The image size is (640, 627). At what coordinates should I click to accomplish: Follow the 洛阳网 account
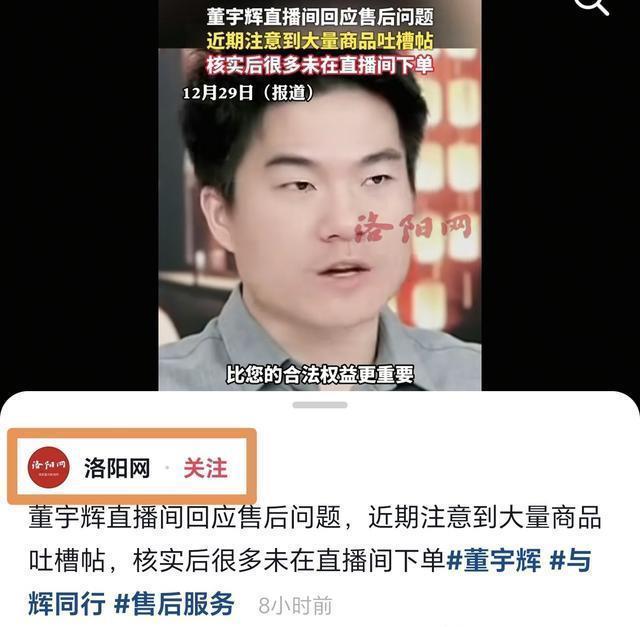tap(205, 468)
